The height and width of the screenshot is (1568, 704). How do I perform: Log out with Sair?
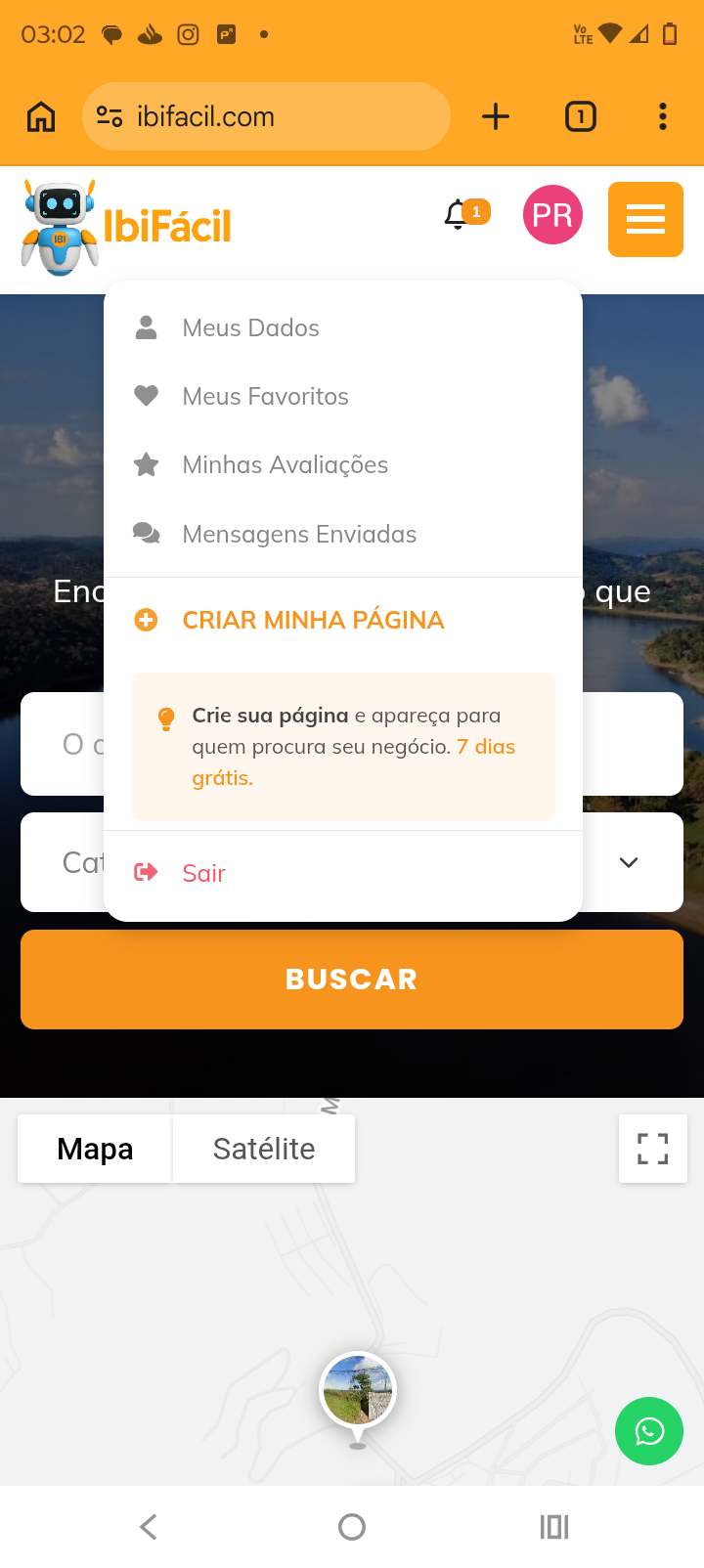click(203, 873)
